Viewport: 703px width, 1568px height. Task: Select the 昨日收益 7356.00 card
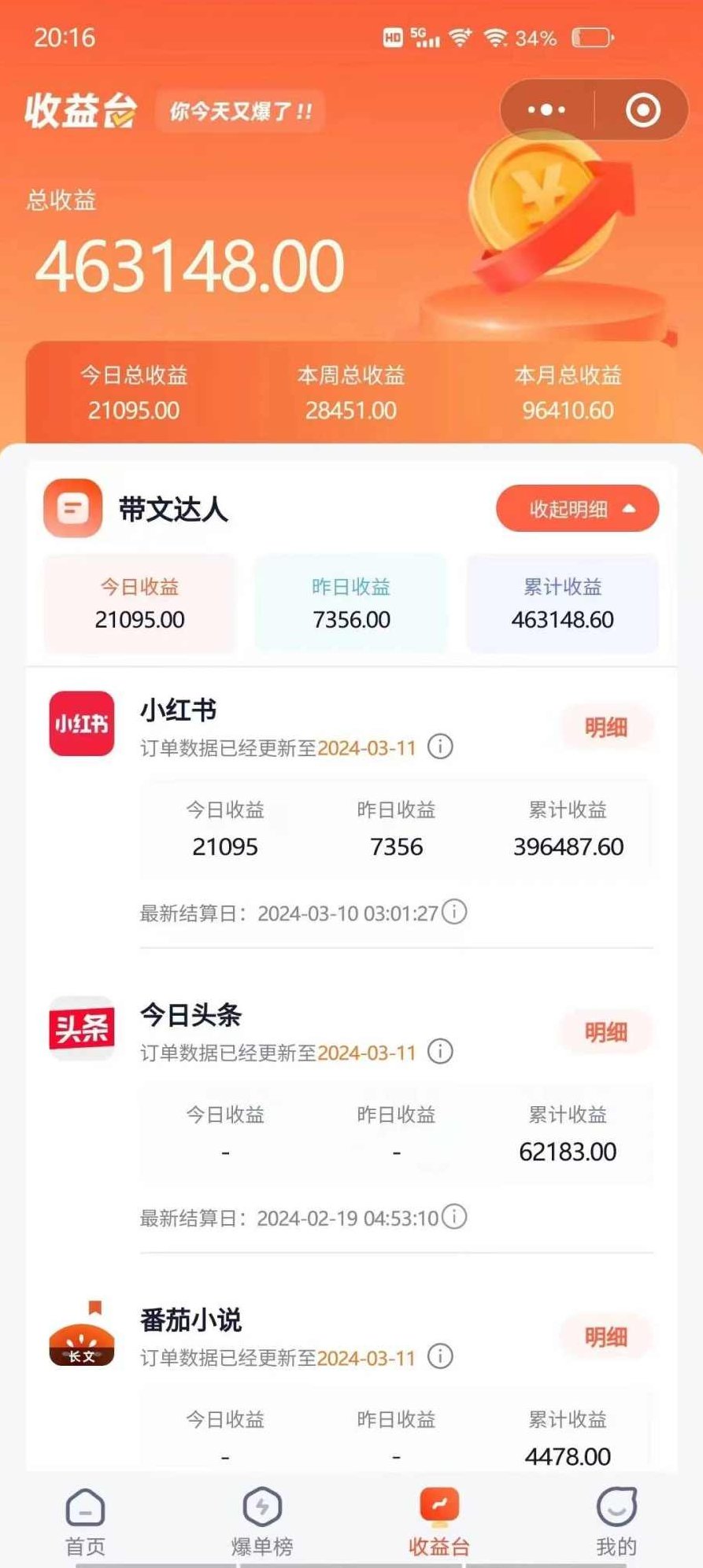(x=351, y=603)
